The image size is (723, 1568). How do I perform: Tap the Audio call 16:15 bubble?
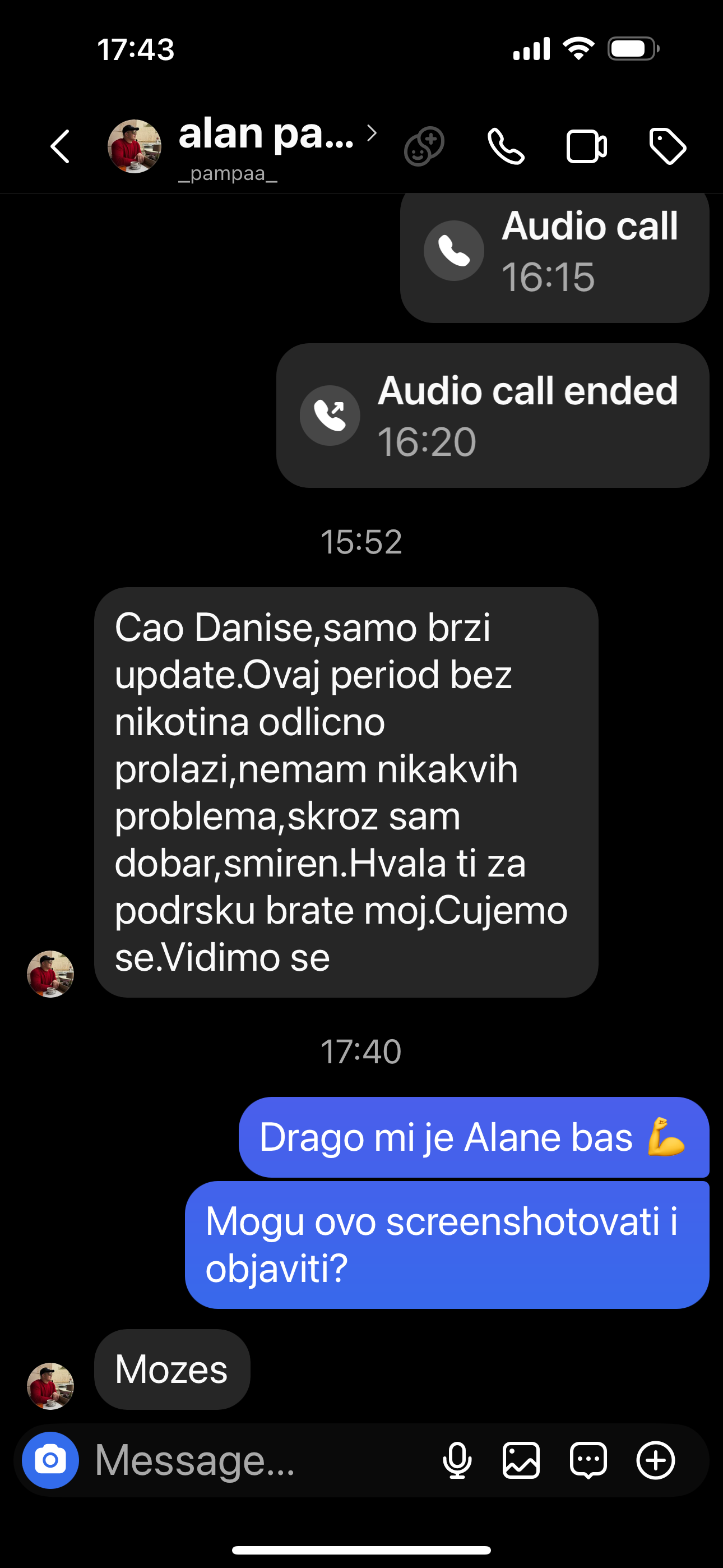pos(555,256)
